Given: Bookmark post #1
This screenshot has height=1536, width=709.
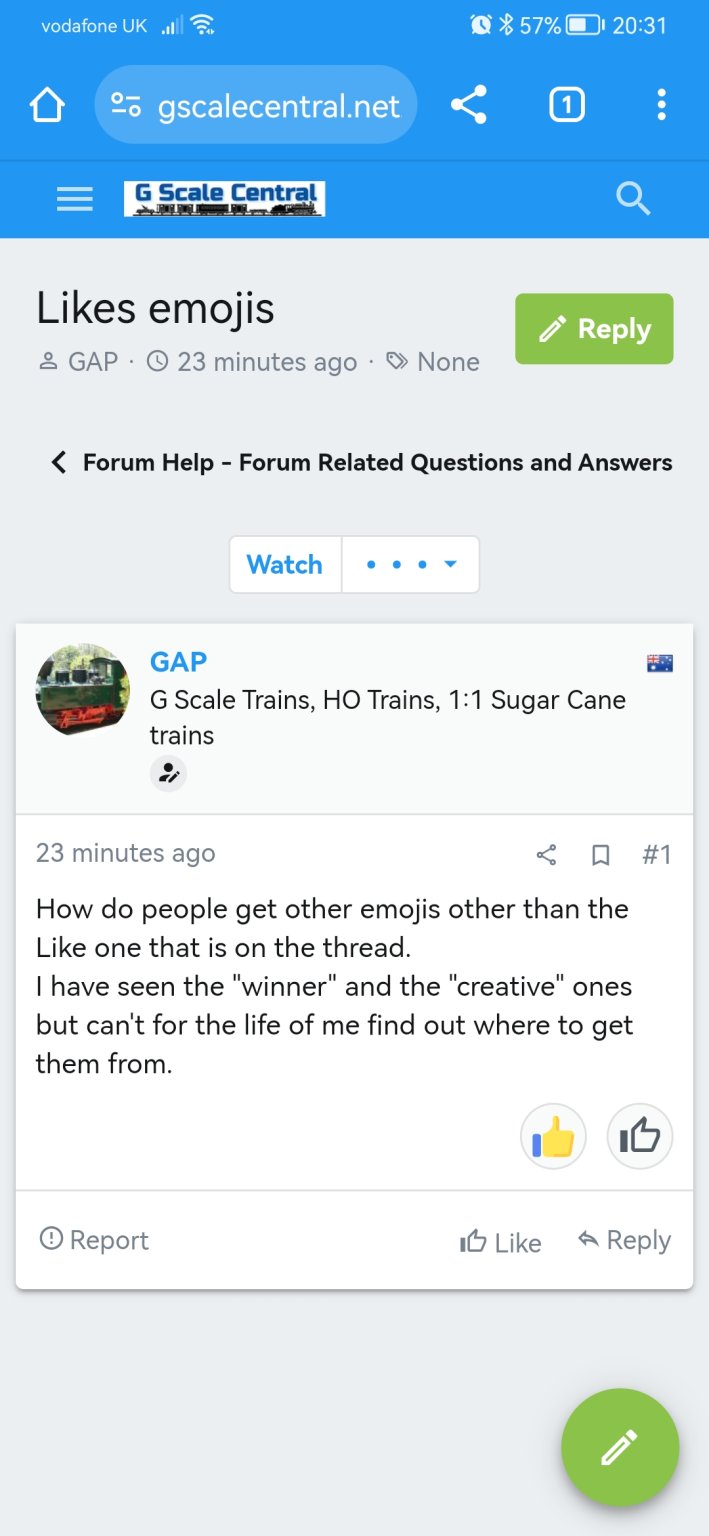Looking at the screenshot, I should point(601,855).
